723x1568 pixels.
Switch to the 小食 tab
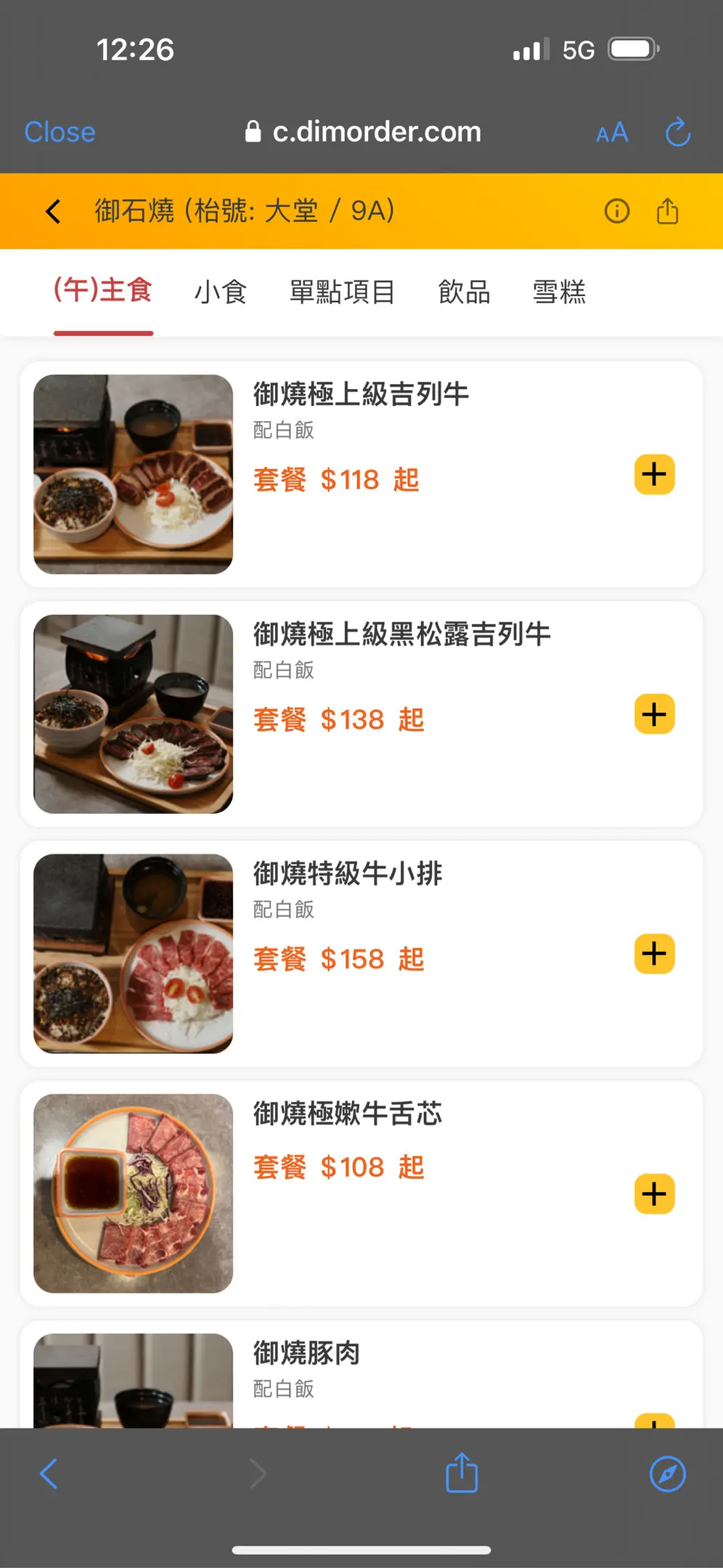(x=221, y=292)
